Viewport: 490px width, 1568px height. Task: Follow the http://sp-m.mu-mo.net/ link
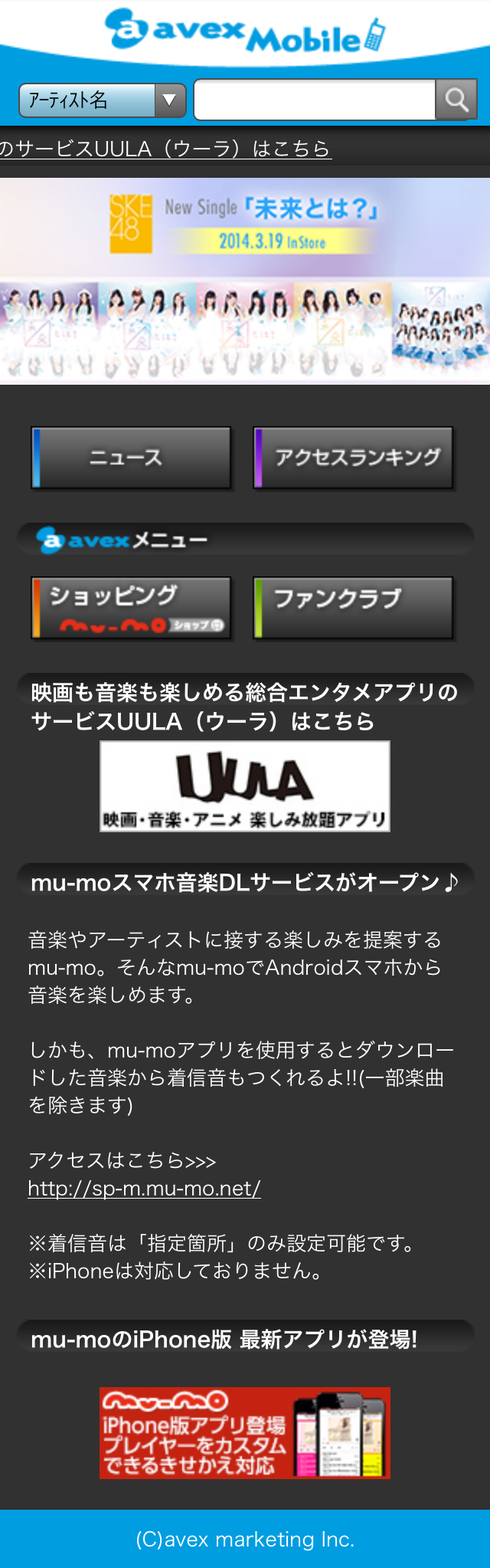tap(144, 1188)
